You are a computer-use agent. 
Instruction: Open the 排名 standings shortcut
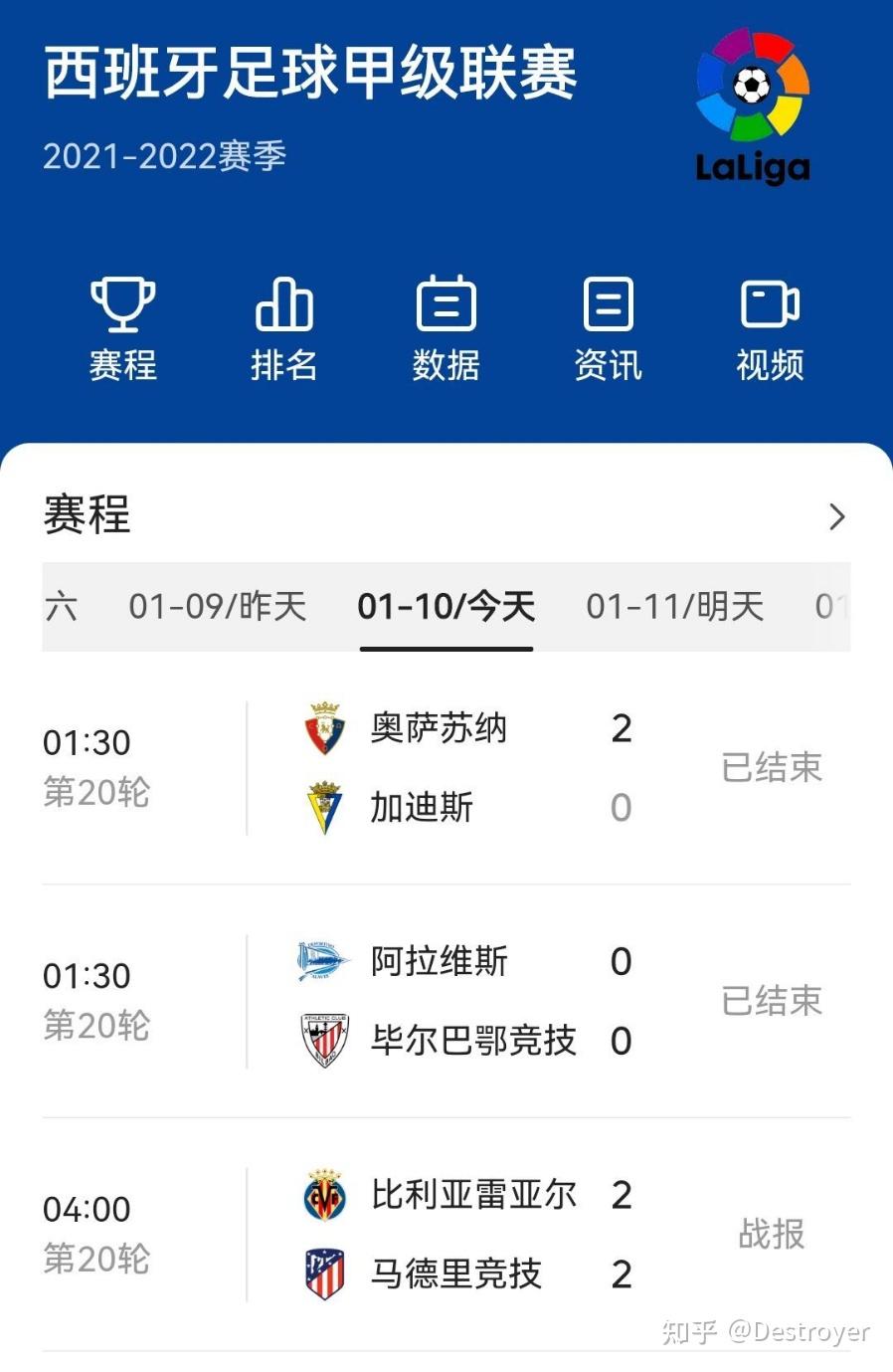pos(284,329)
